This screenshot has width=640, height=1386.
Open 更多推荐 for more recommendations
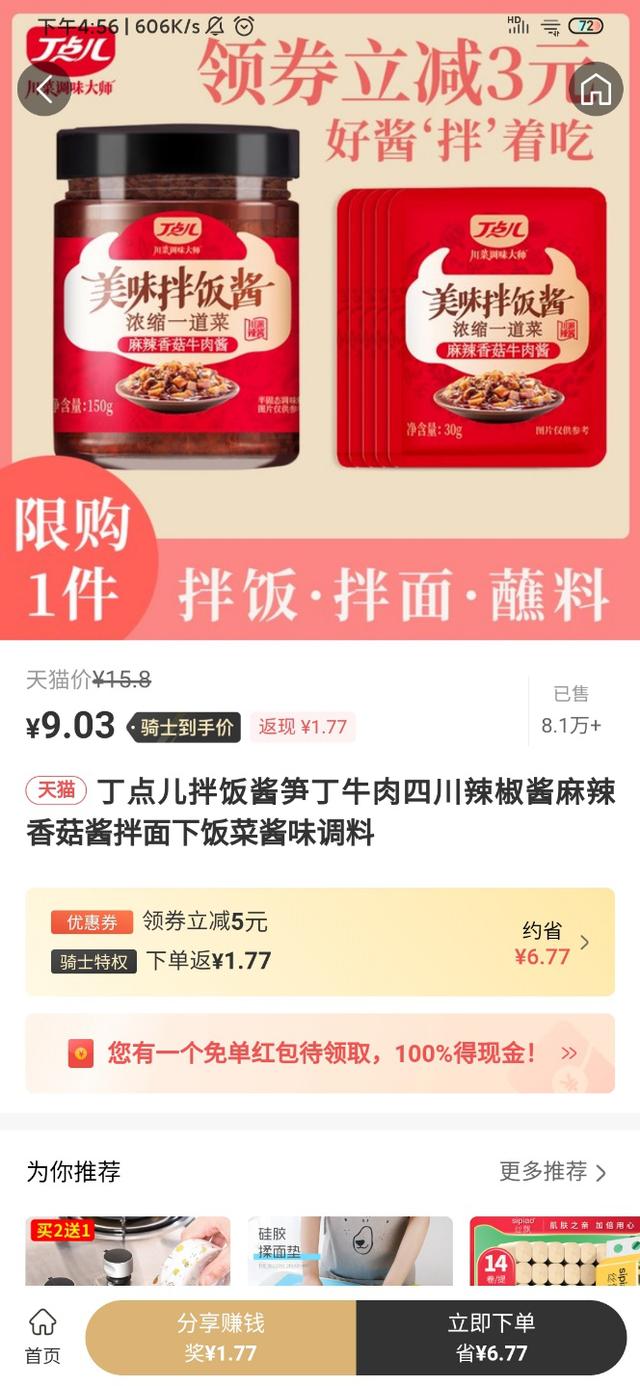click(553, 1172)
